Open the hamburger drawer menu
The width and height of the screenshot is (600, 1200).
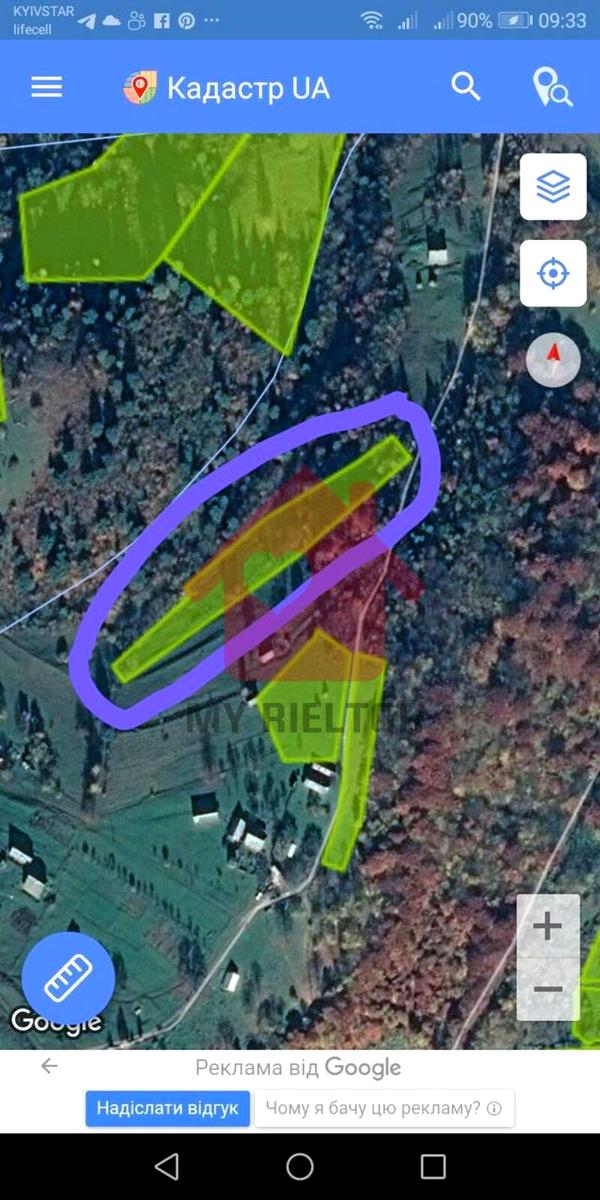pos(47,88)
